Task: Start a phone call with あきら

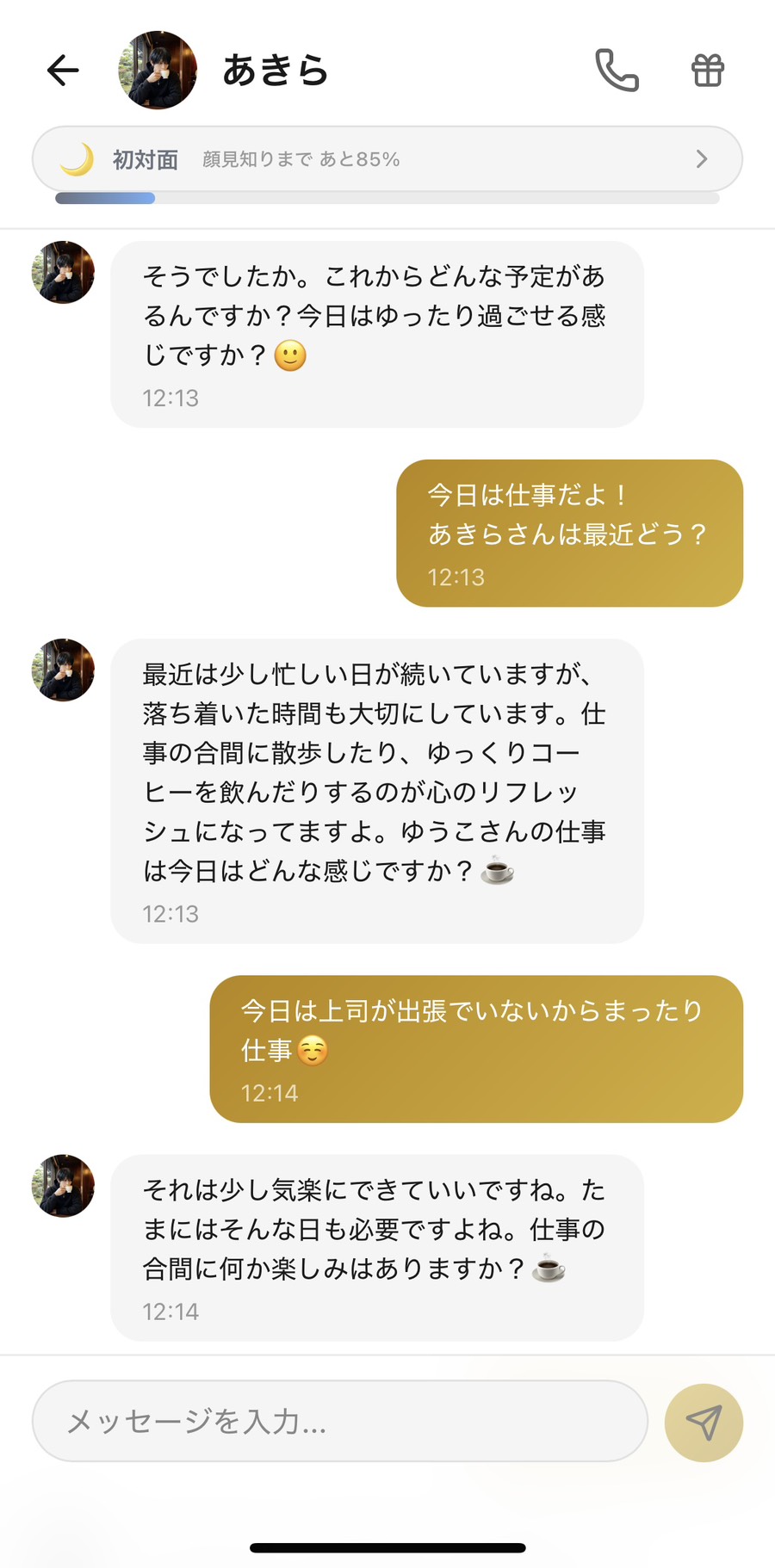Action: click(618, 70)
